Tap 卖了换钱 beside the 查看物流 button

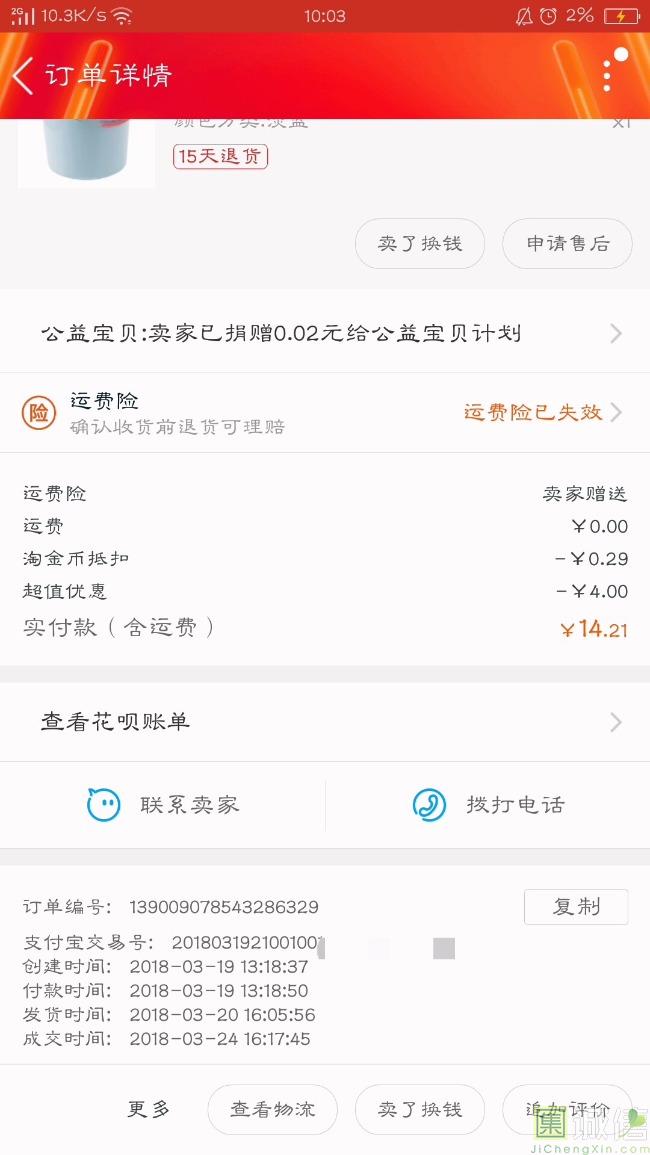420,1109
